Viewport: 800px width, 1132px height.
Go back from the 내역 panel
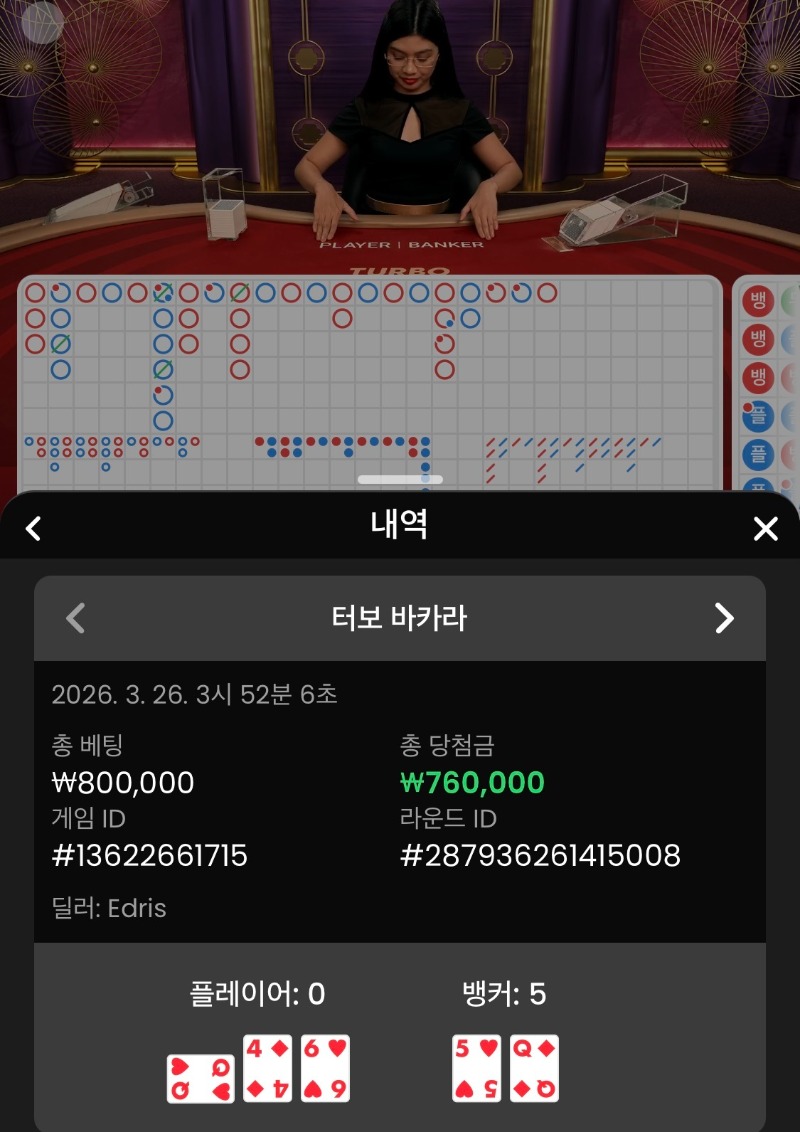coord(33,528)
